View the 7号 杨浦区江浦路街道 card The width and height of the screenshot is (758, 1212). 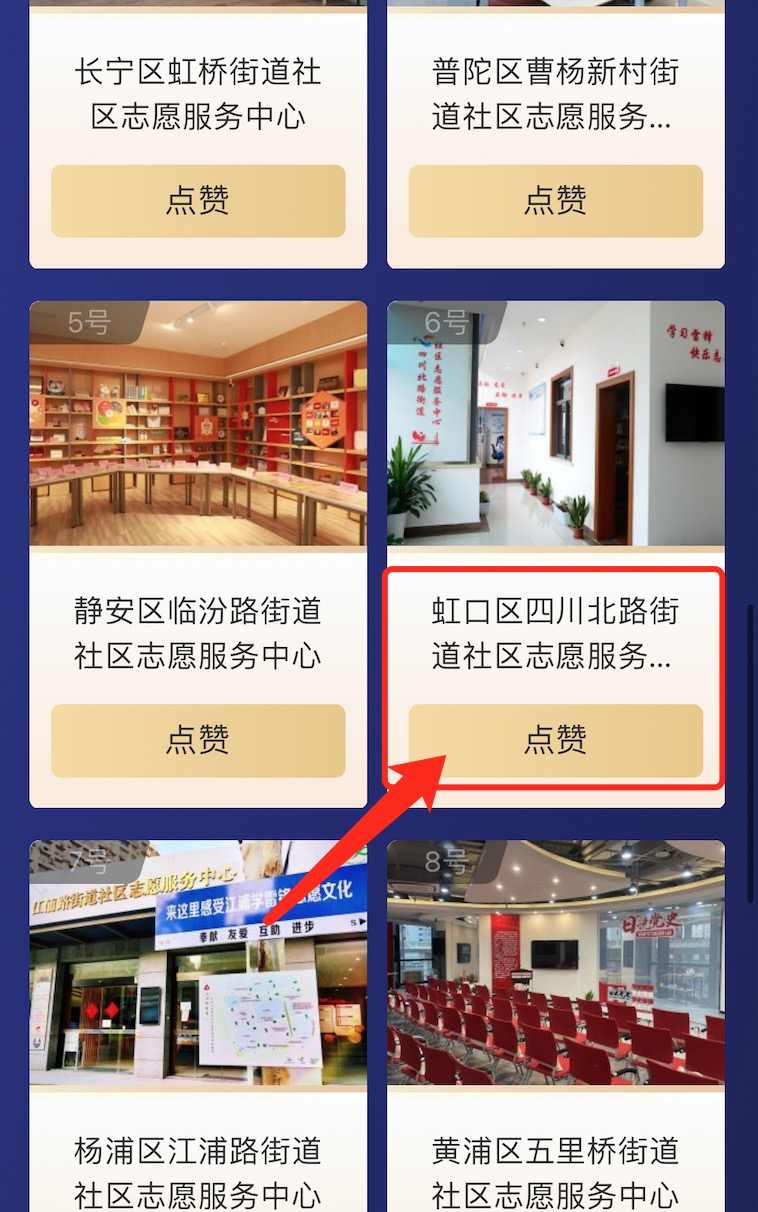(198, 963)
